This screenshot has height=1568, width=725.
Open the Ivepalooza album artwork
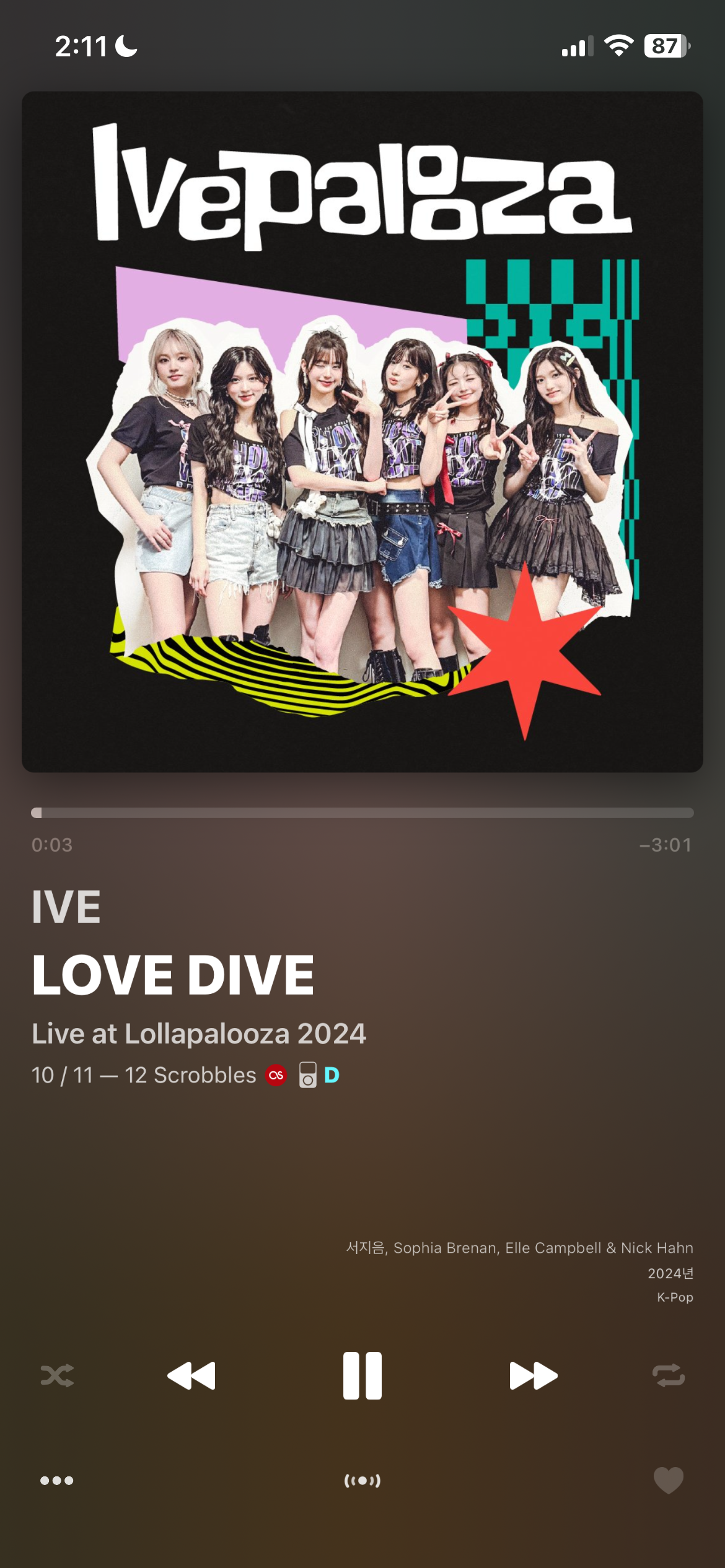(362, 432)
